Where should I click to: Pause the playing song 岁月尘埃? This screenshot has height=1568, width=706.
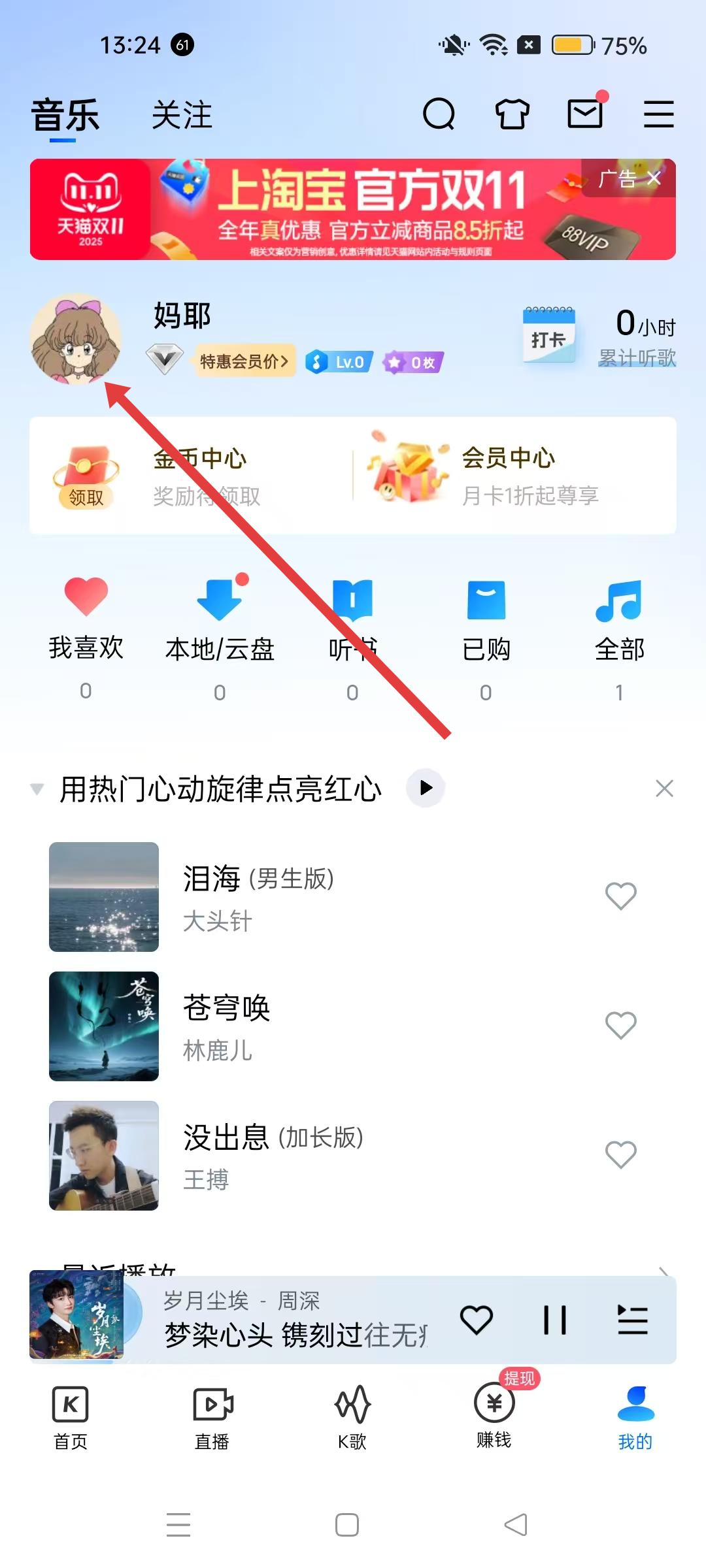(x=555, y=1320)
